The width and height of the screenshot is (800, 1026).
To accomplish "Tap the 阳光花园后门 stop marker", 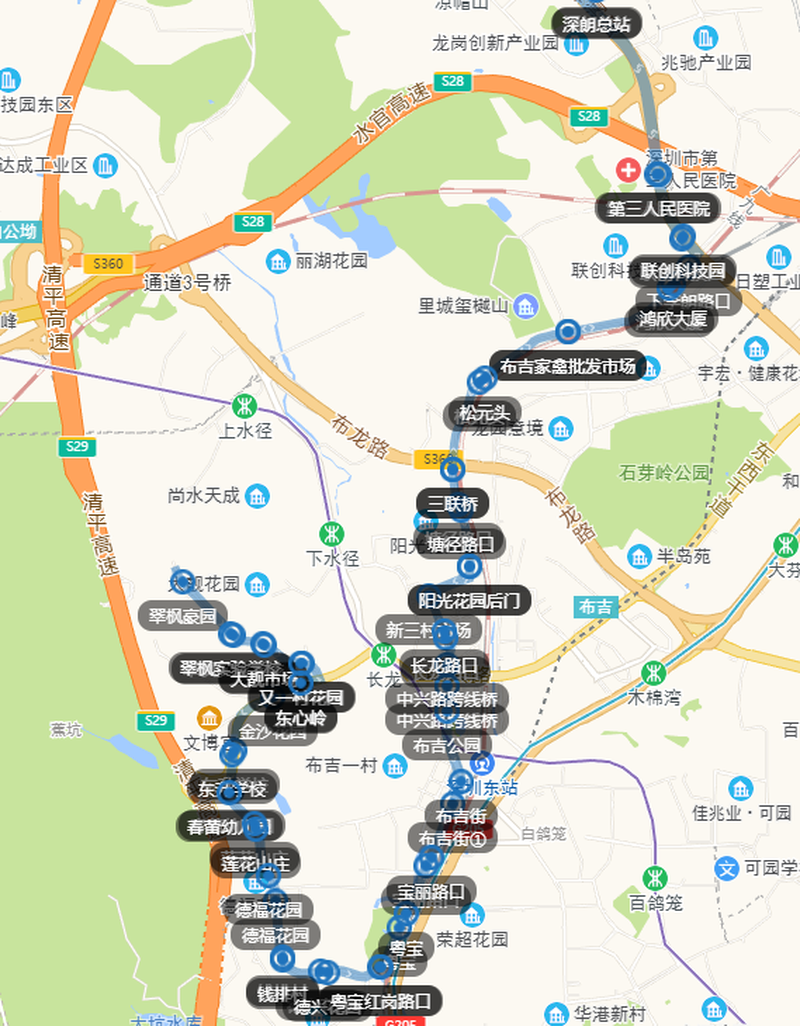I will [469, 601].
